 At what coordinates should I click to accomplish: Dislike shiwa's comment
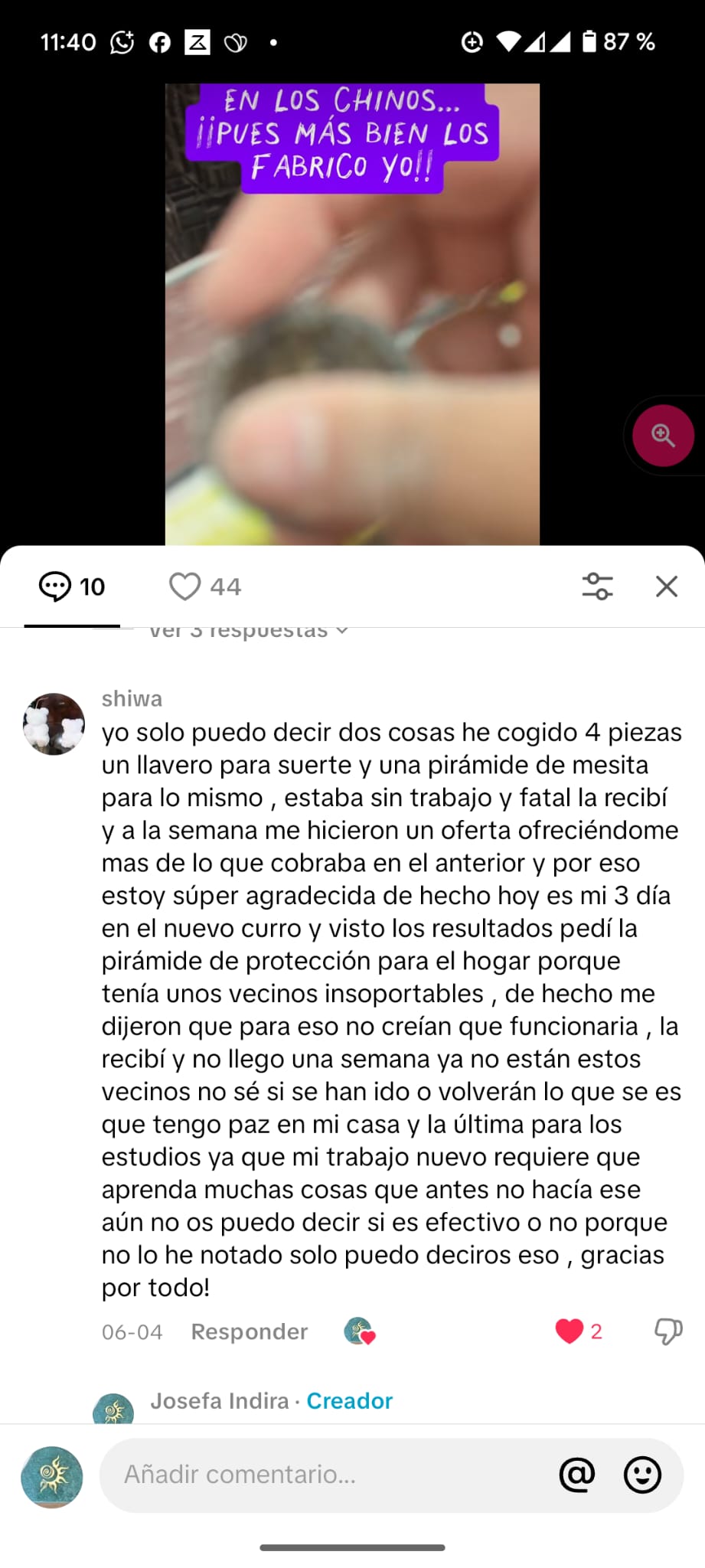(x=668, y=1331)
